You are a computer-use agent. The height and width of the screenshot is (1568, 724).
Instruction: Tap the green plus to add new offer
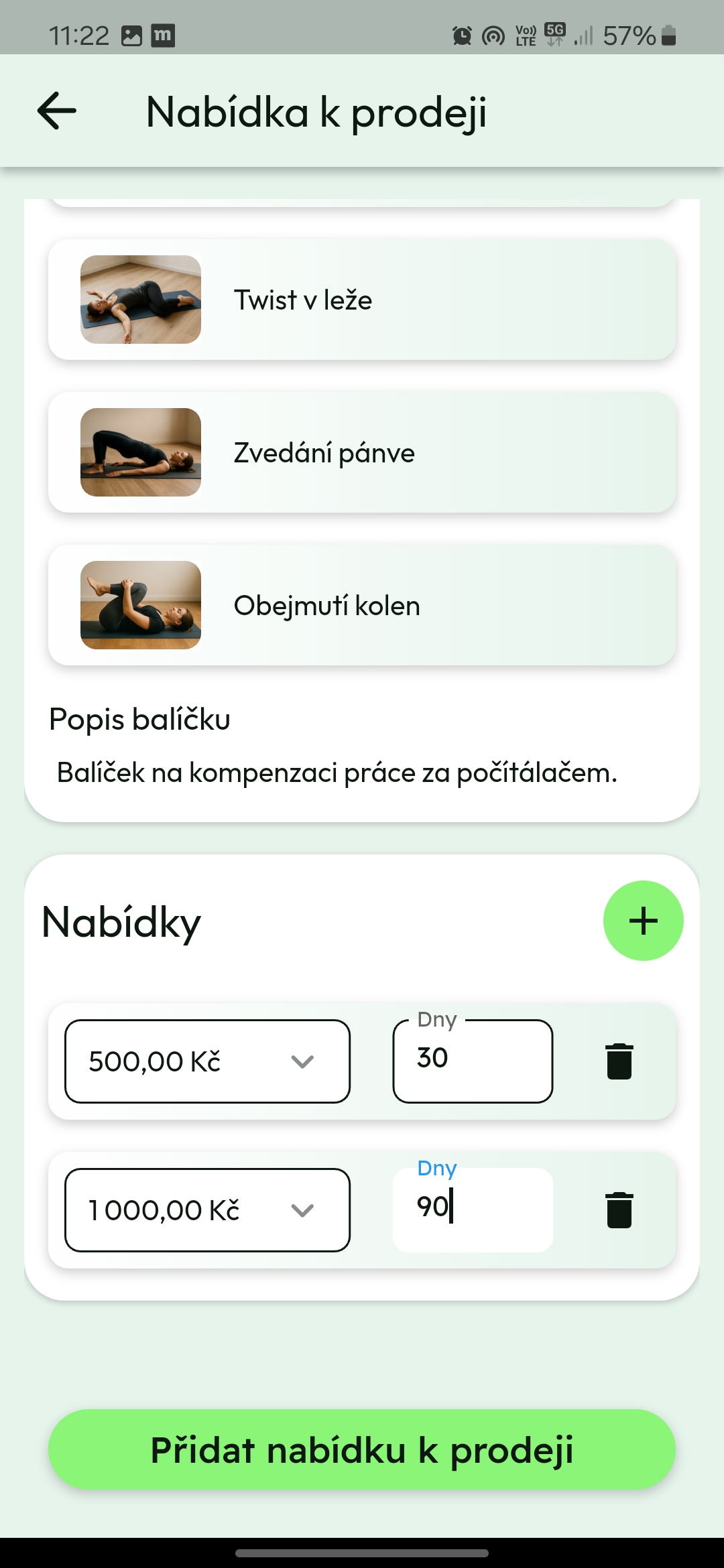pyautogui.click(x=642, y=920)
